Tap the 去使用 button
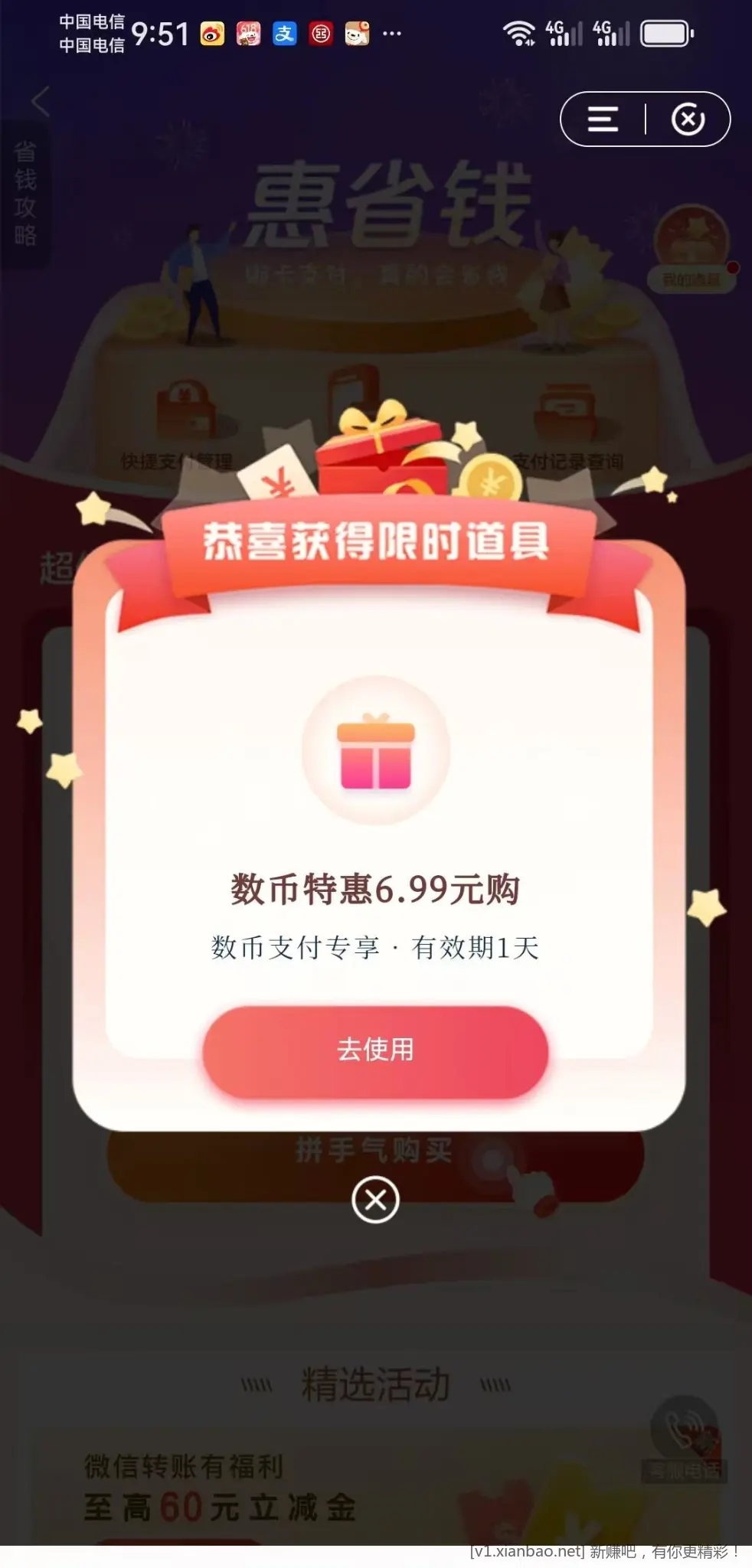752x1568 pixels. [375, 1050]
